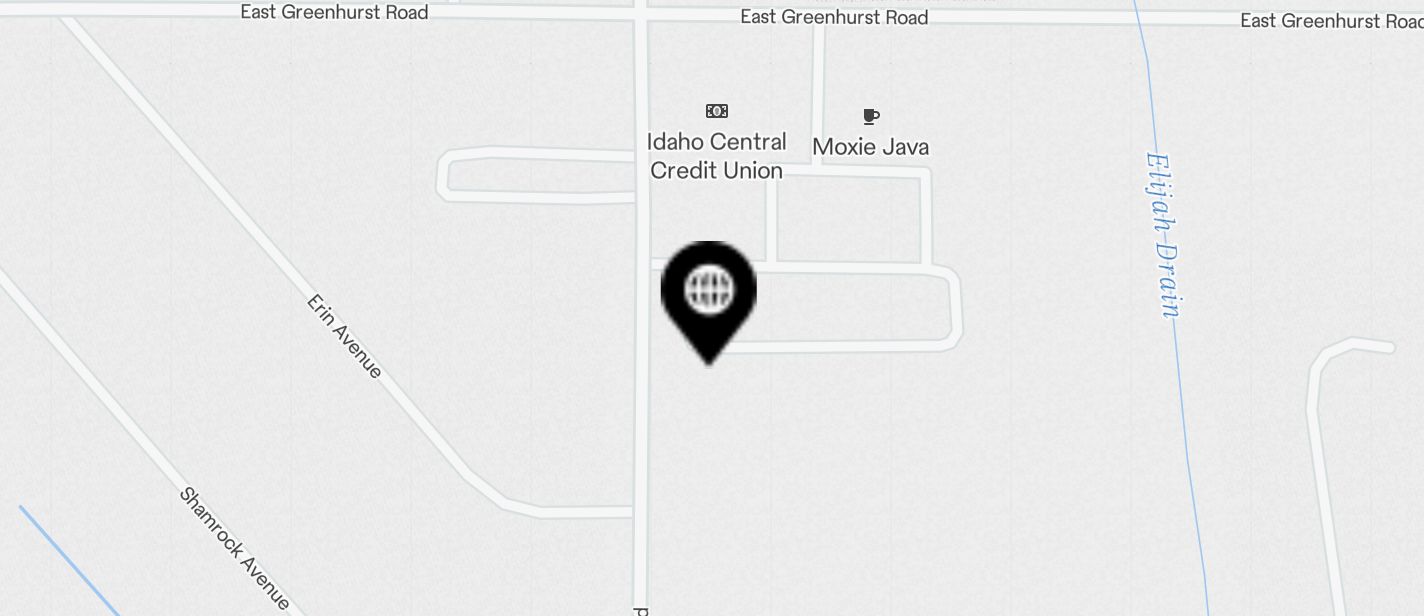Select the Moxie Java coffee shop marker
Viewport: 1424px width, 616px height.
(x=871, y=117)
